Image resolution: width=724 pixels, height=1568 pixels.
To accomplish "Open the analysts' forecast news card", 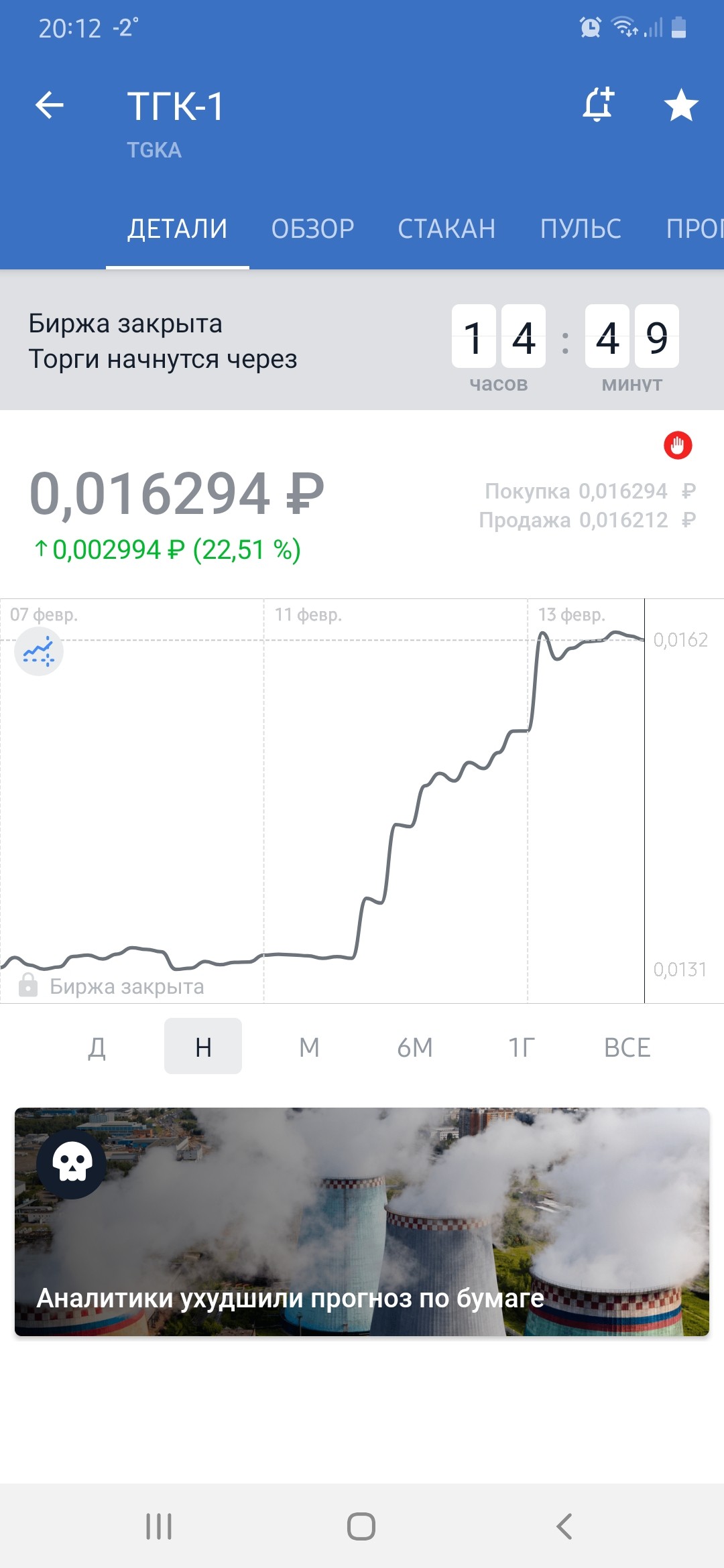I will (362, 1222).
